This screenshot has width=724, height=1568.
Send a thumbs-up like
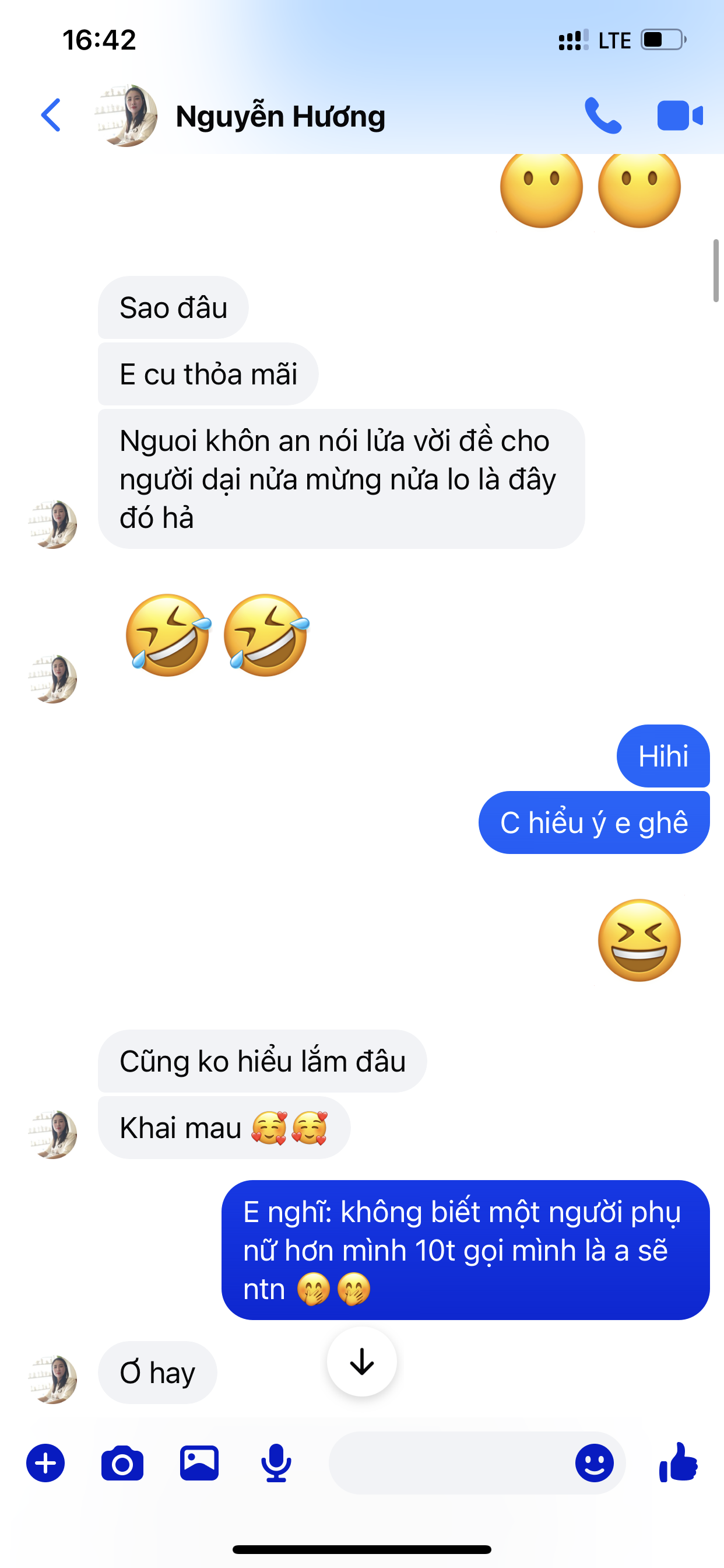point(679,1461)
